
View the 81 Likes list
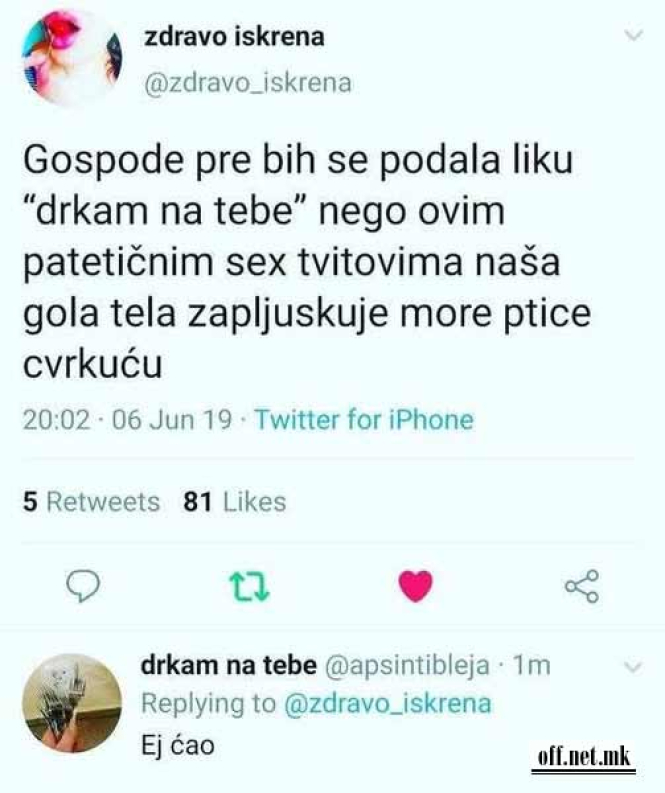[235, 502]
